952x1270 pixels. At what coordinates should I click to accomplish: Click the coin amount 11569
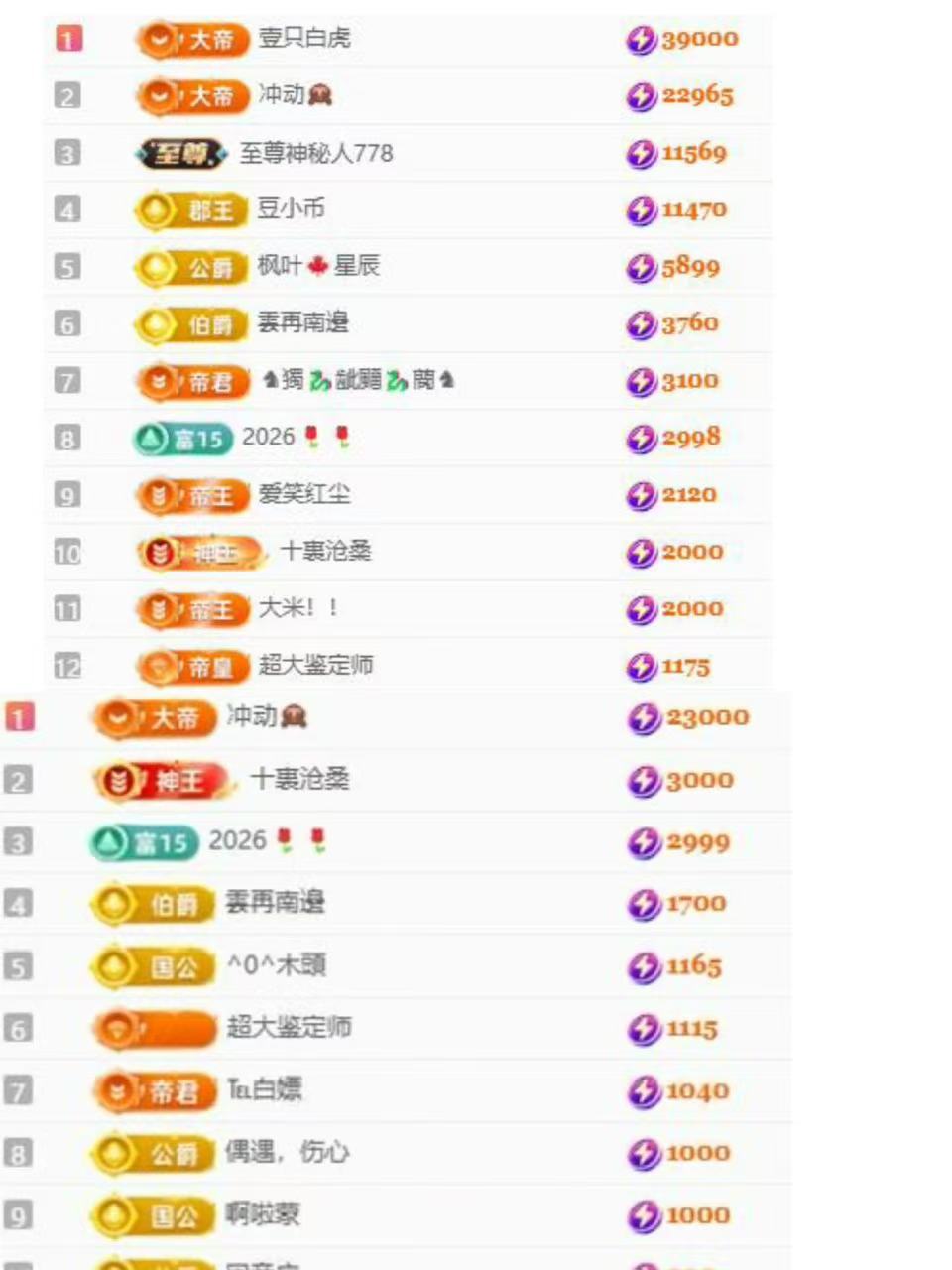pos(692,154)
